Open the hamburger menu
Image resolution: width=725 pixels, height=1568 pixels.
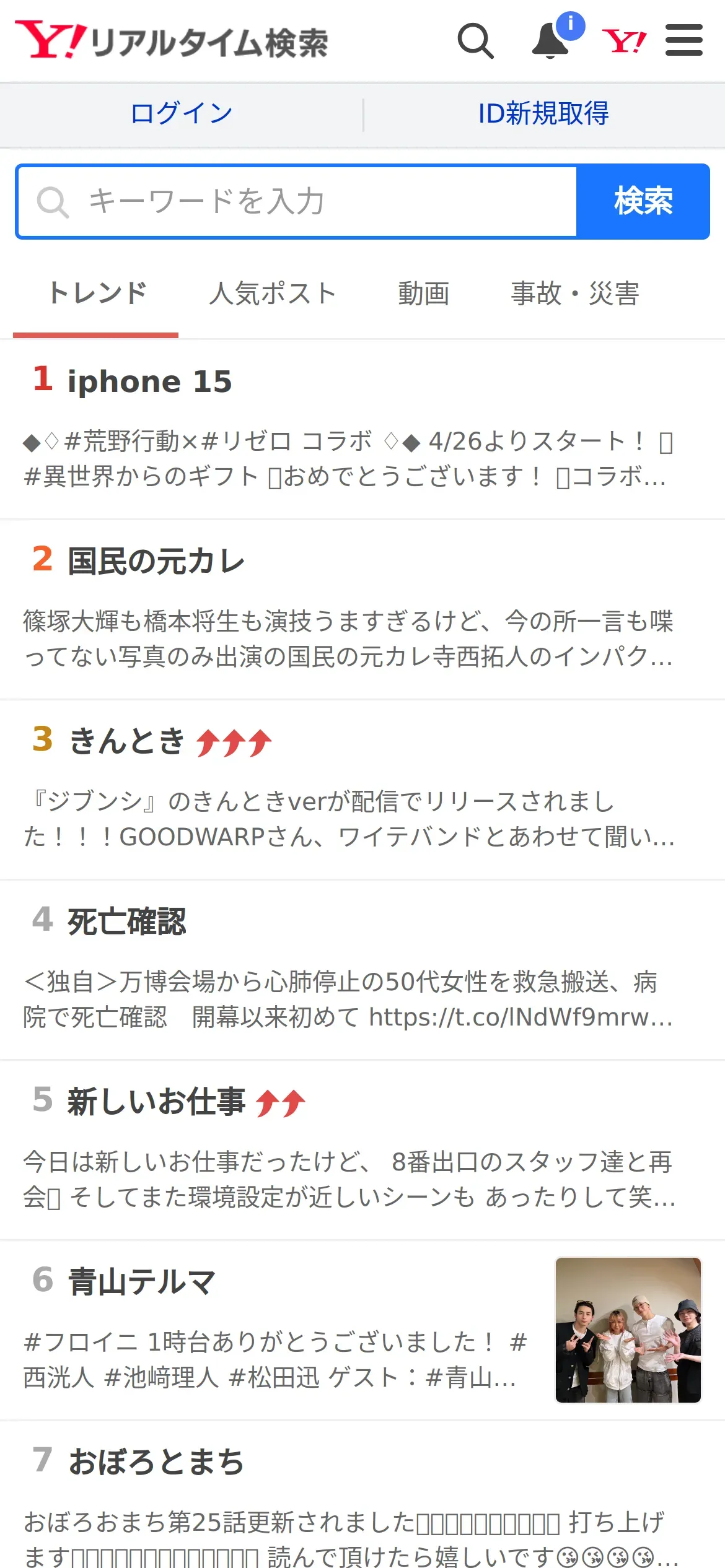(x=684, y=40)
